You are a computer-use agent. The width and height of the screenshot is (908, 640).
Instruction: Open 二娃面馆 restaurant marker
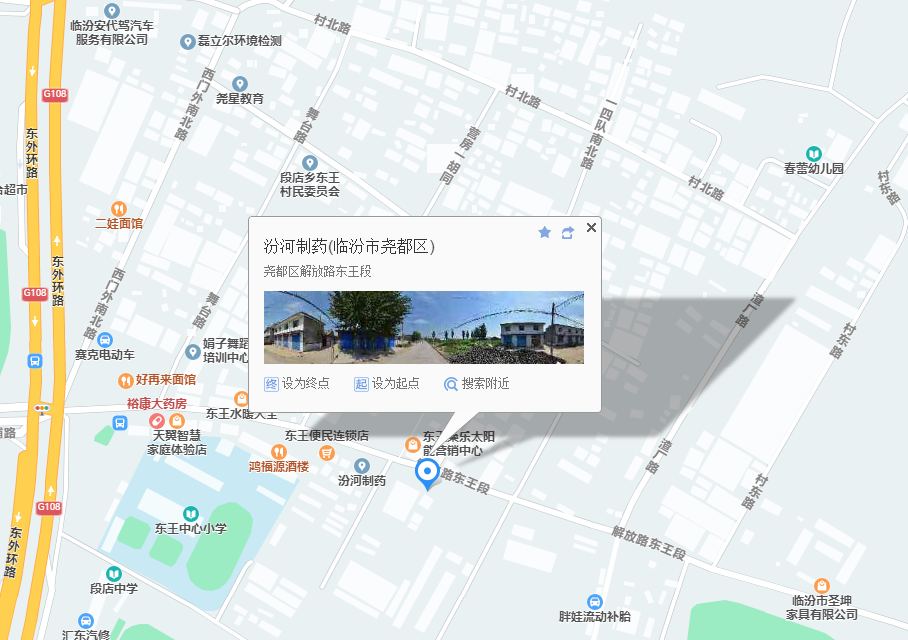point(118,209)
